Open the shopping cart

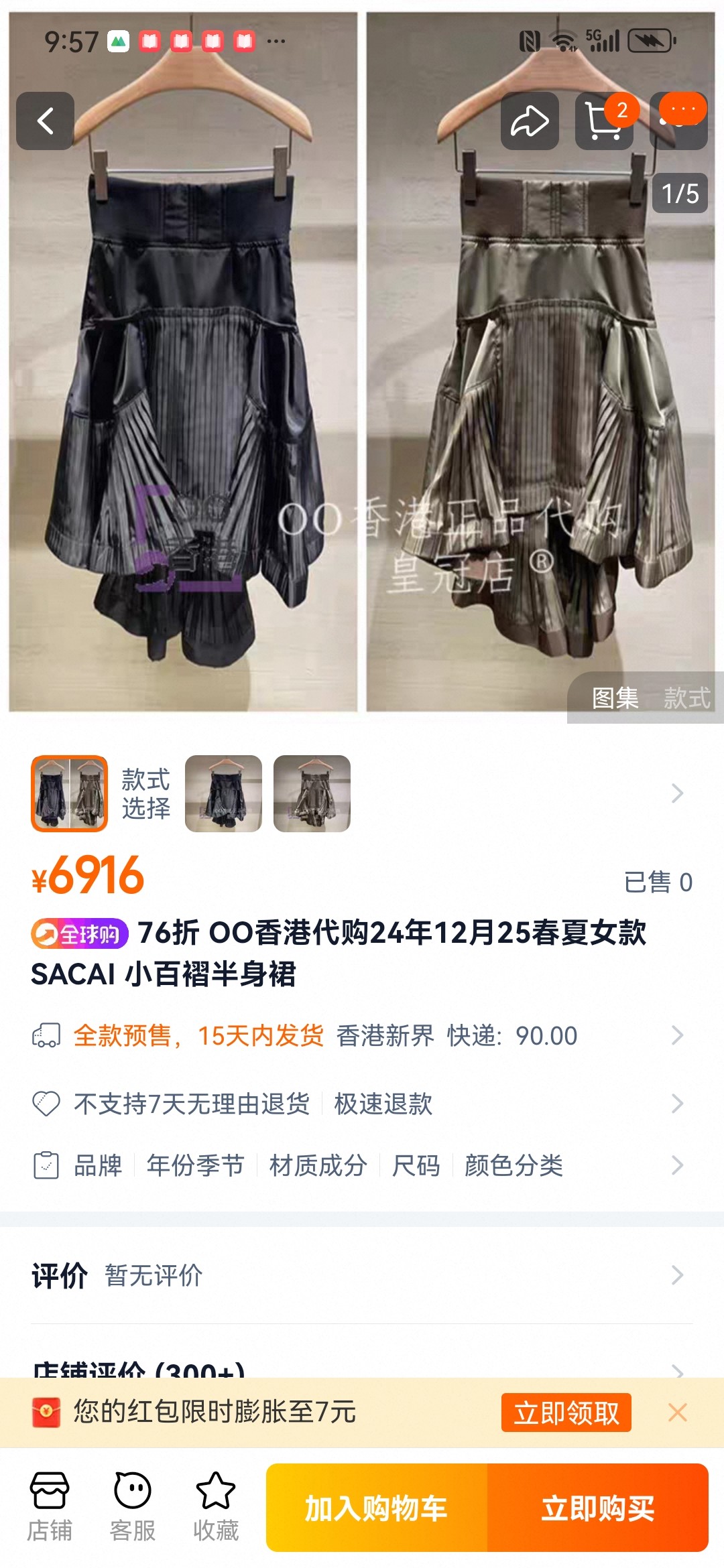[603, 121]
